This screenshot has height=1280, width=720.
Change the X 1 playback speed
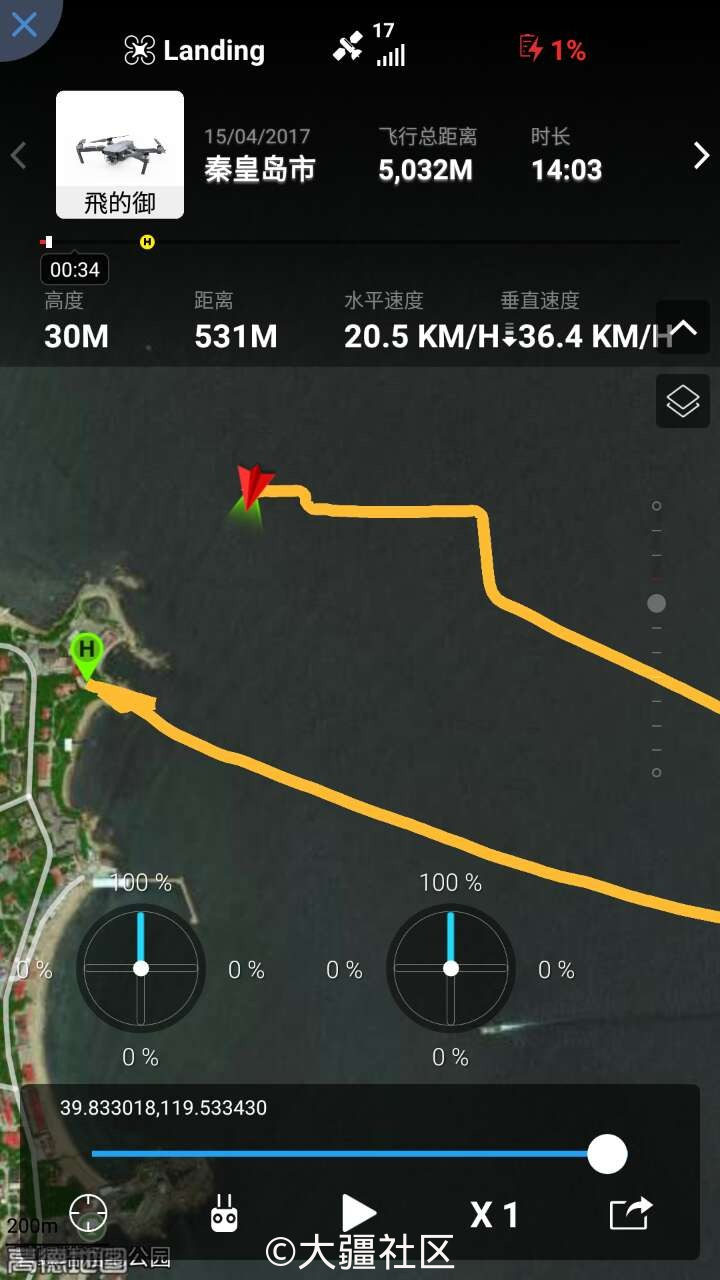494,1214
